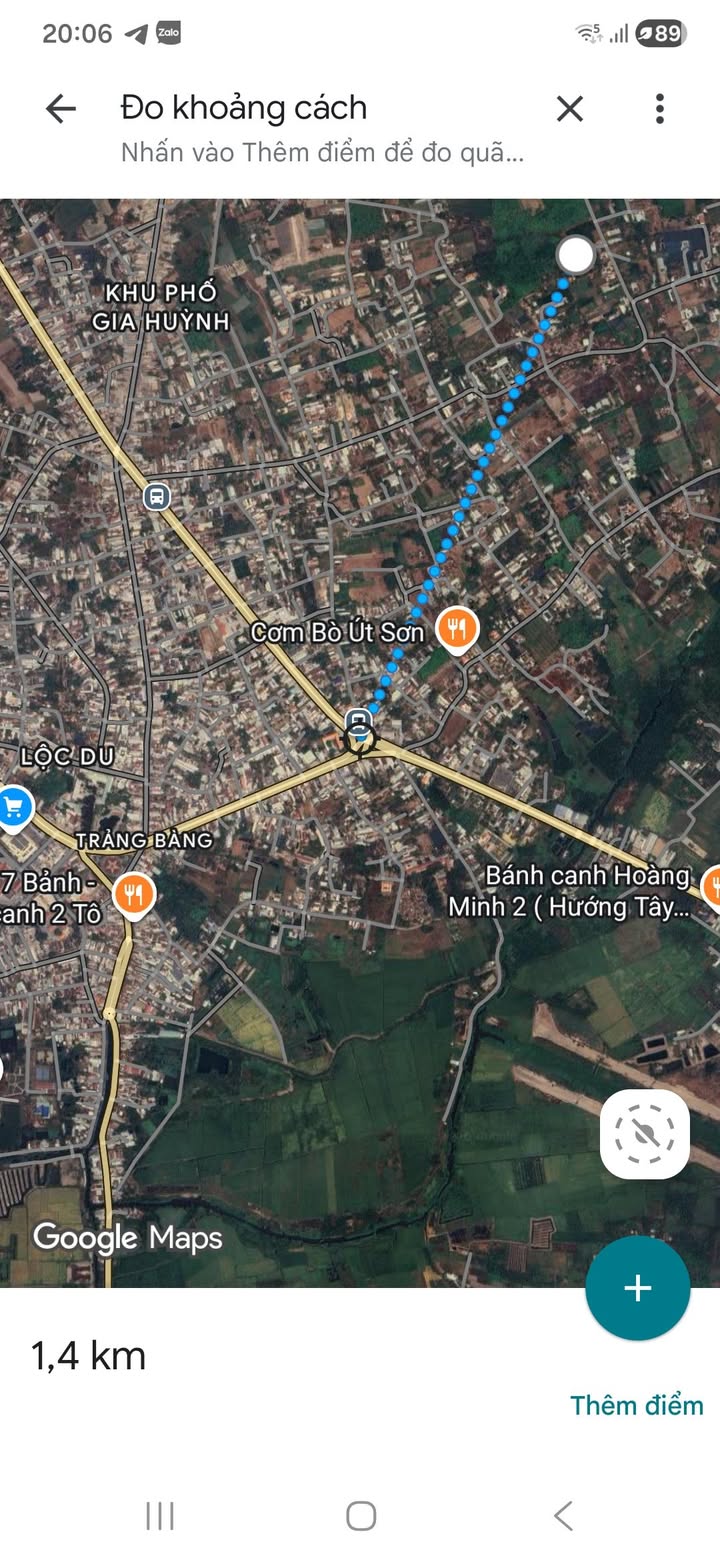
Task: Open recent apps from navigation bar
Action: pyautogui.click(x=160, y=1516)
